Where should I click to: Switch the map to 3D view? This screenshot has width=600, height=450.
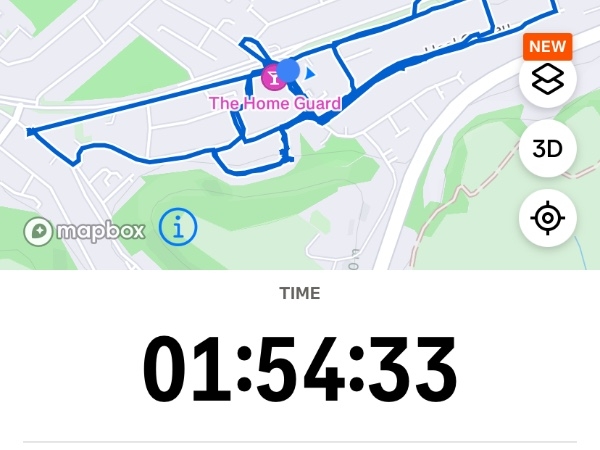[x=547, y=149]
